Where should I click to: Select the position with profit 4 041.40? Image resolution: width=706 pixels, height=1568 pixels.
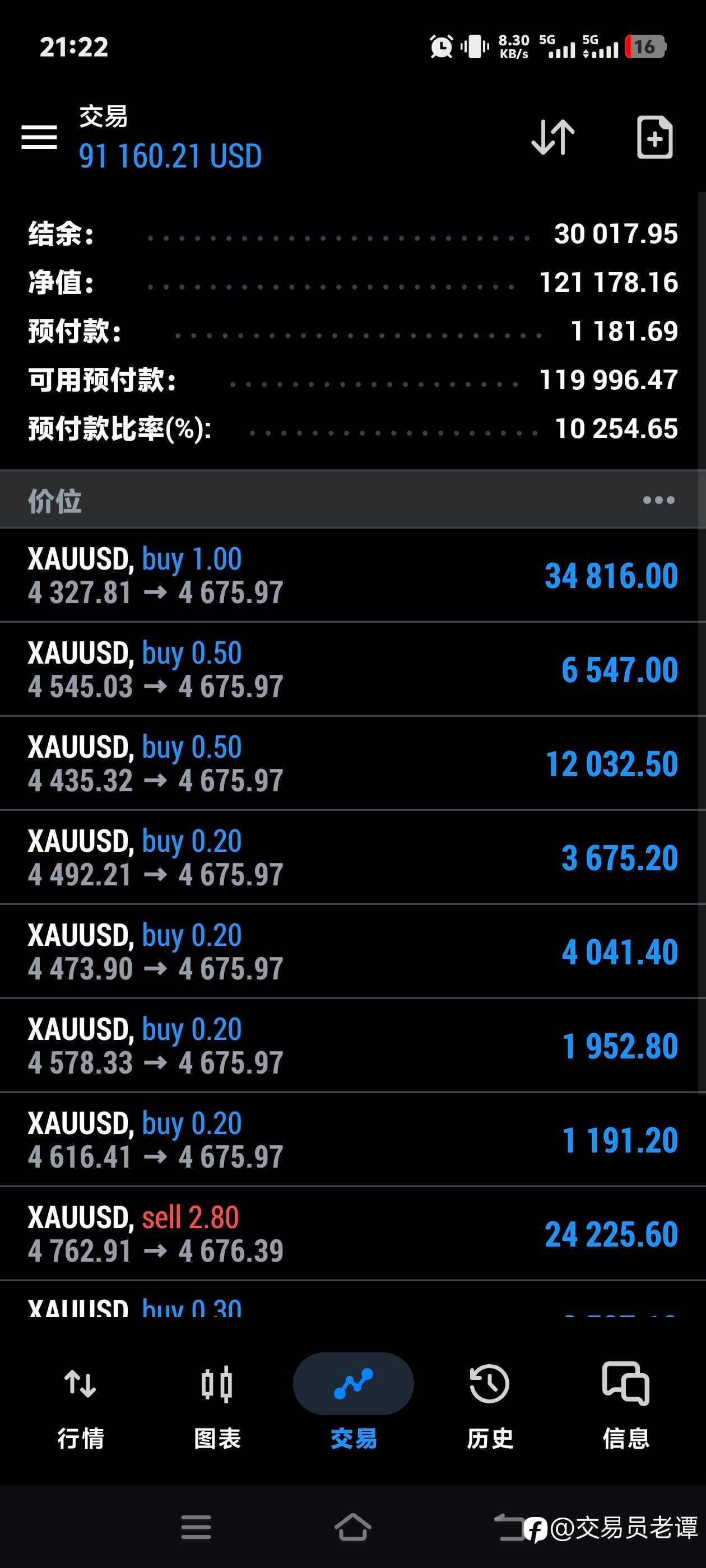[352, 951]
